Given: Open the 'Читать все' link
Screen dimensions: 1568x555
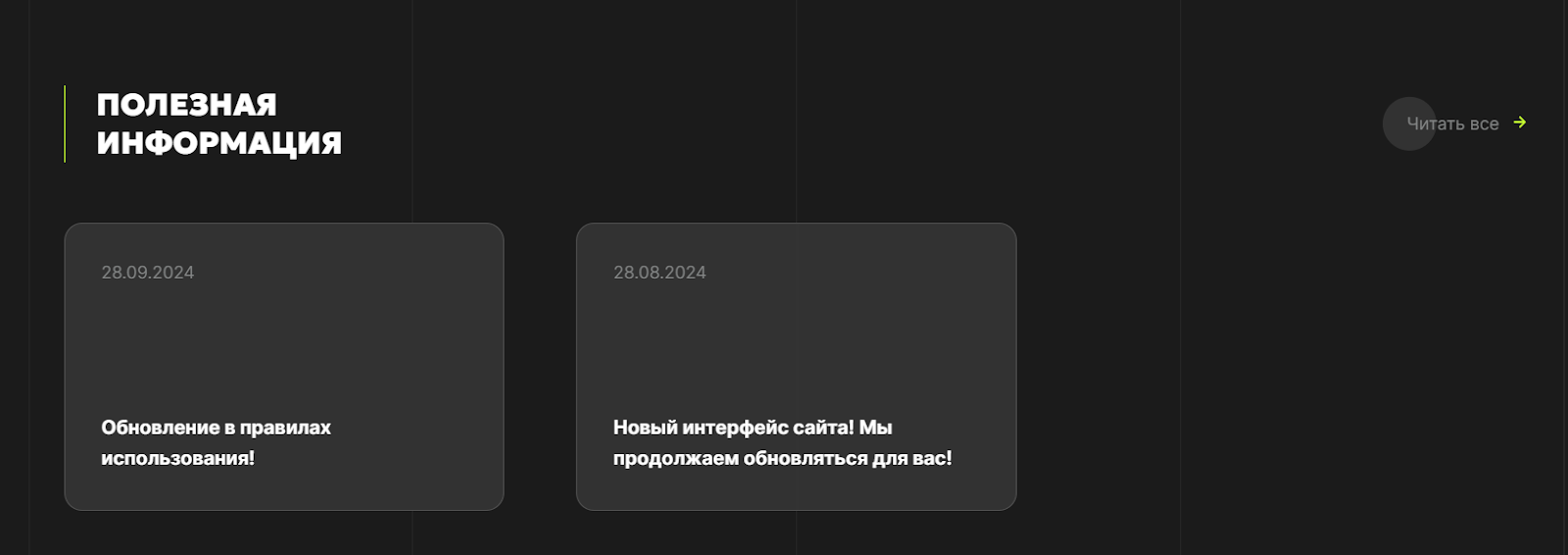Looking at the screenshot, I should click(x=1453, y=124).
